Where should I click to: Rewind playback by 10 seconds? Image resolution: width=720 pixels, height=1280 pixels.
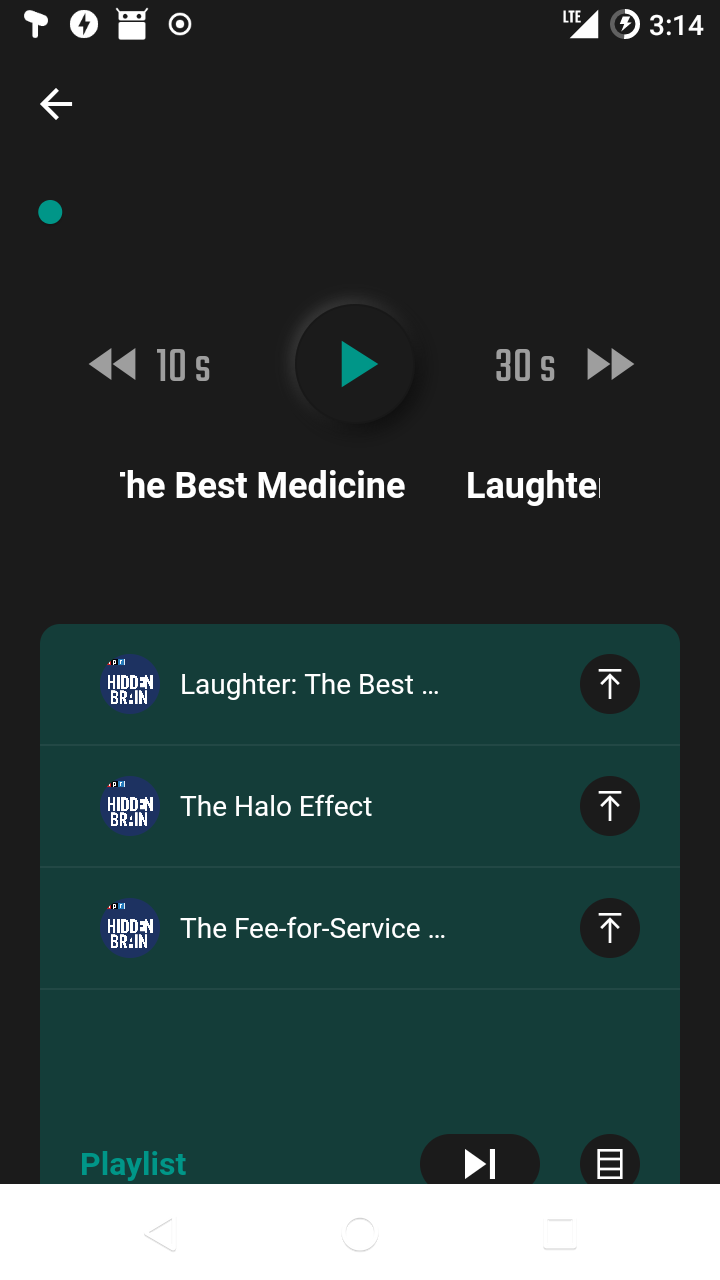tap(150, 365)
